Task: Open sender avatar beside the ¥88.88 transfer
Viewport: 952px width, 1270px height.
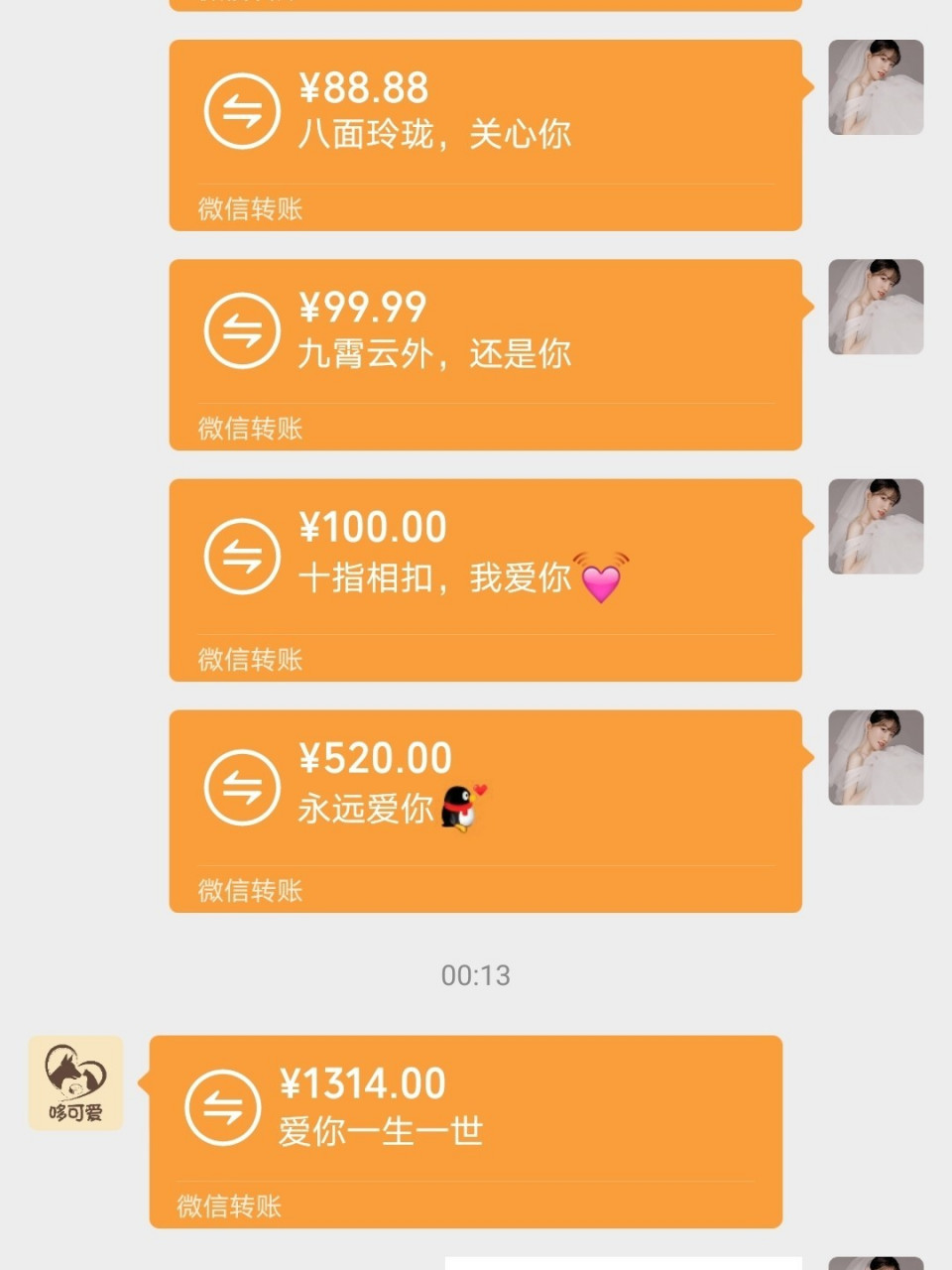Action: [877, 87]
